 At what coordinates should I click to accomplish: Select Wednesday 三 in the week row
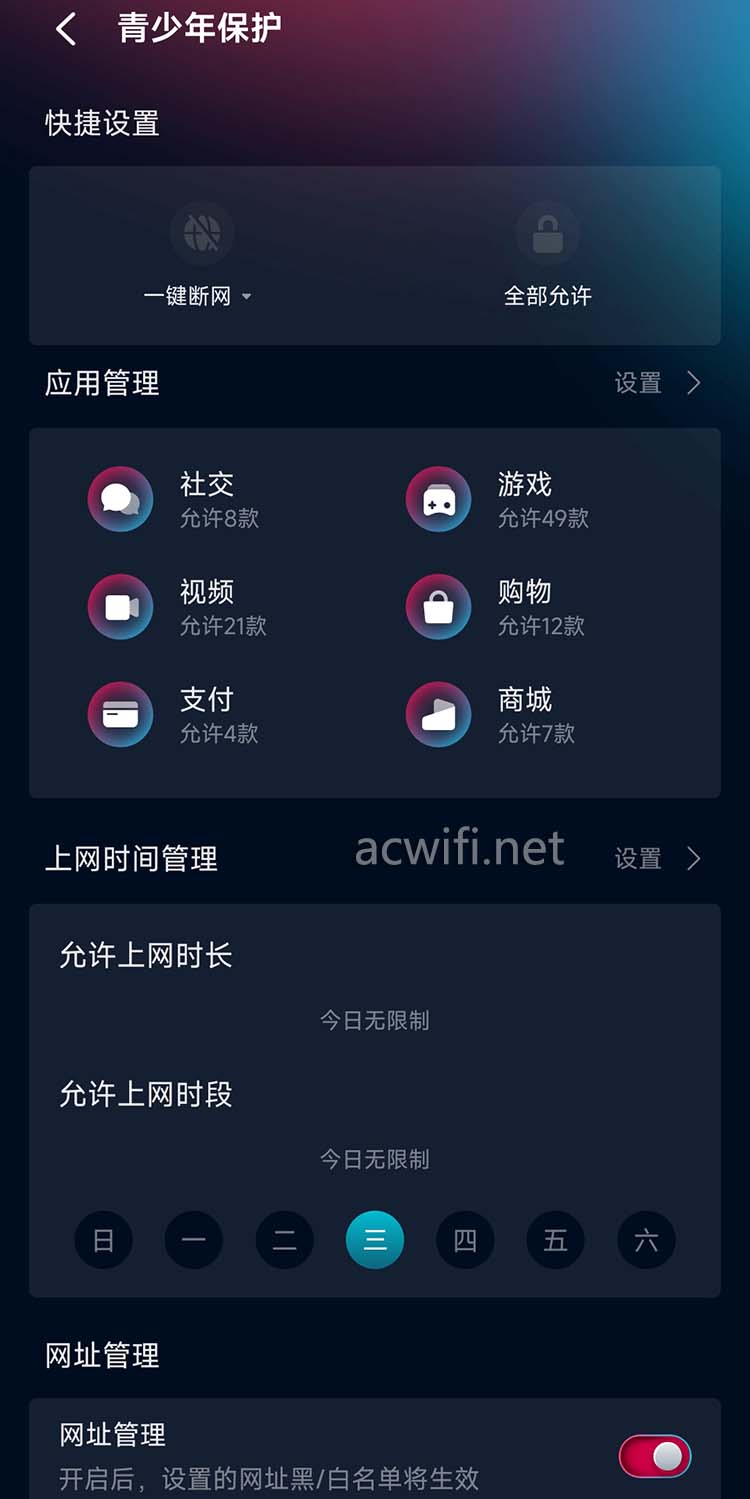[375, 1240]
